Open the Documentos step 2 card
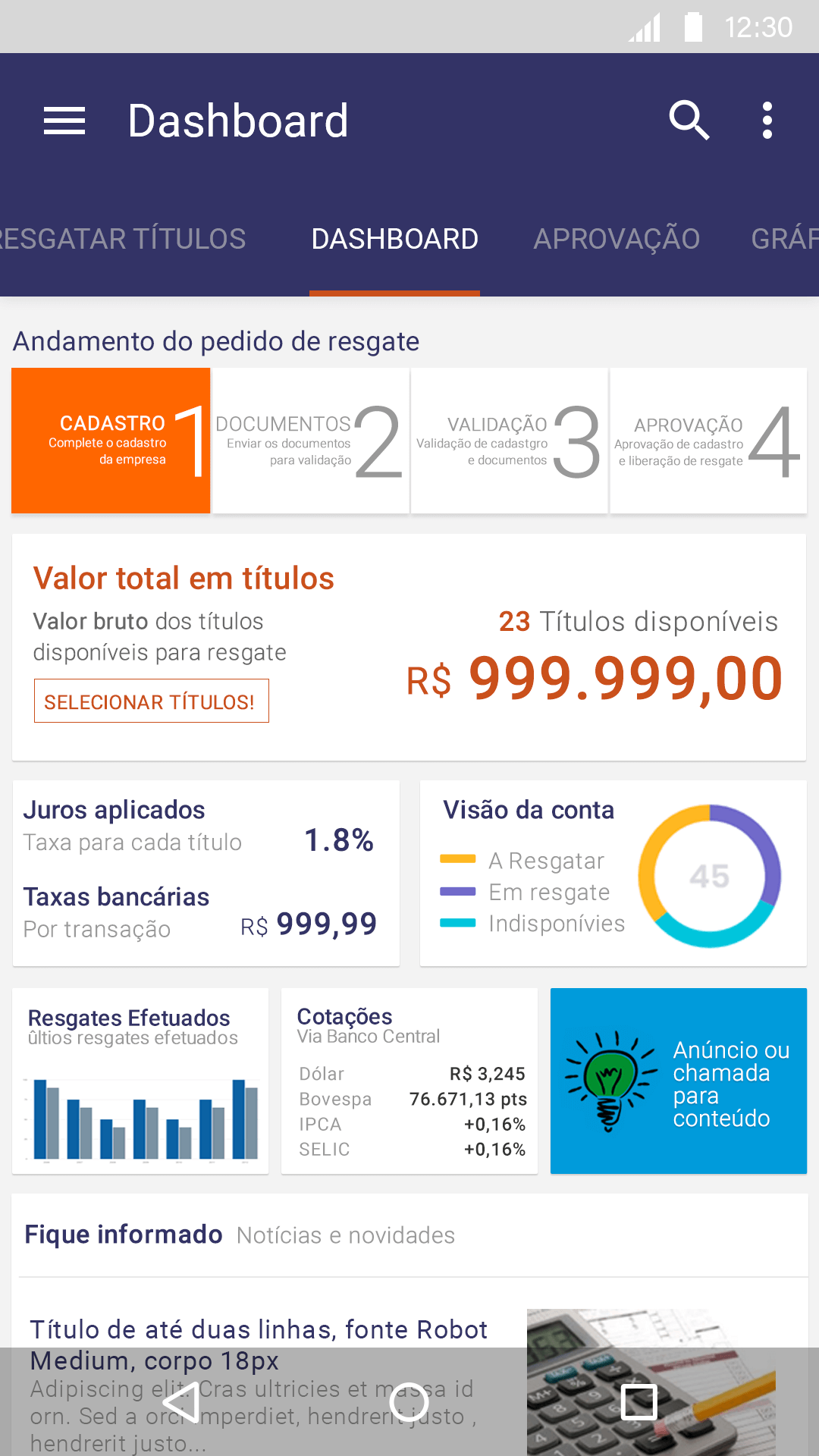819x1456 pixels. pos(310,441)
